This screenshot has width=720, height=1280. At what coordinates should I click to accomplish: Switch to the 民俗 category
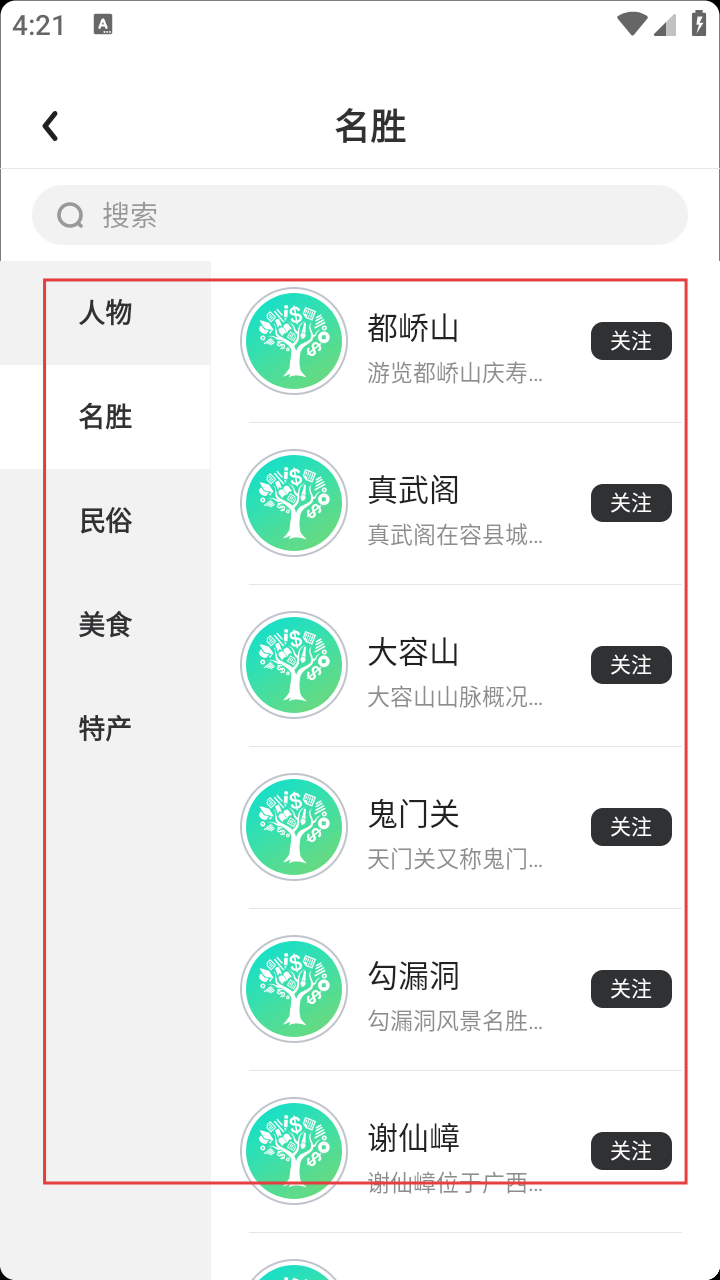pos(105,521)
